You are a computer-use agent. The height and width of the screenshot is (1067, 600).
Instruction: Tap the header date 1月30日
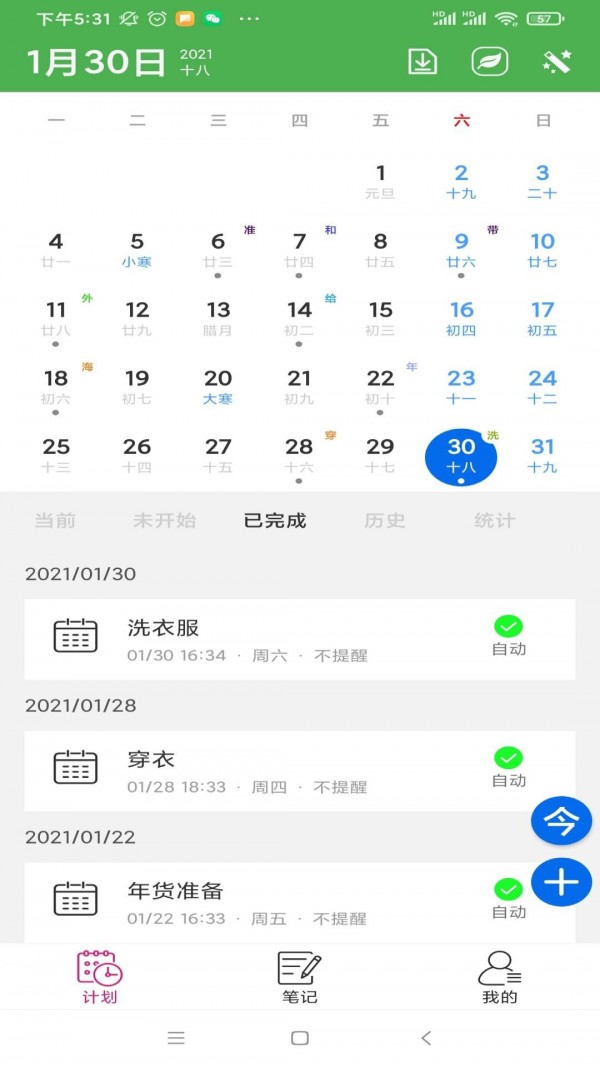(x=96, y=62)
